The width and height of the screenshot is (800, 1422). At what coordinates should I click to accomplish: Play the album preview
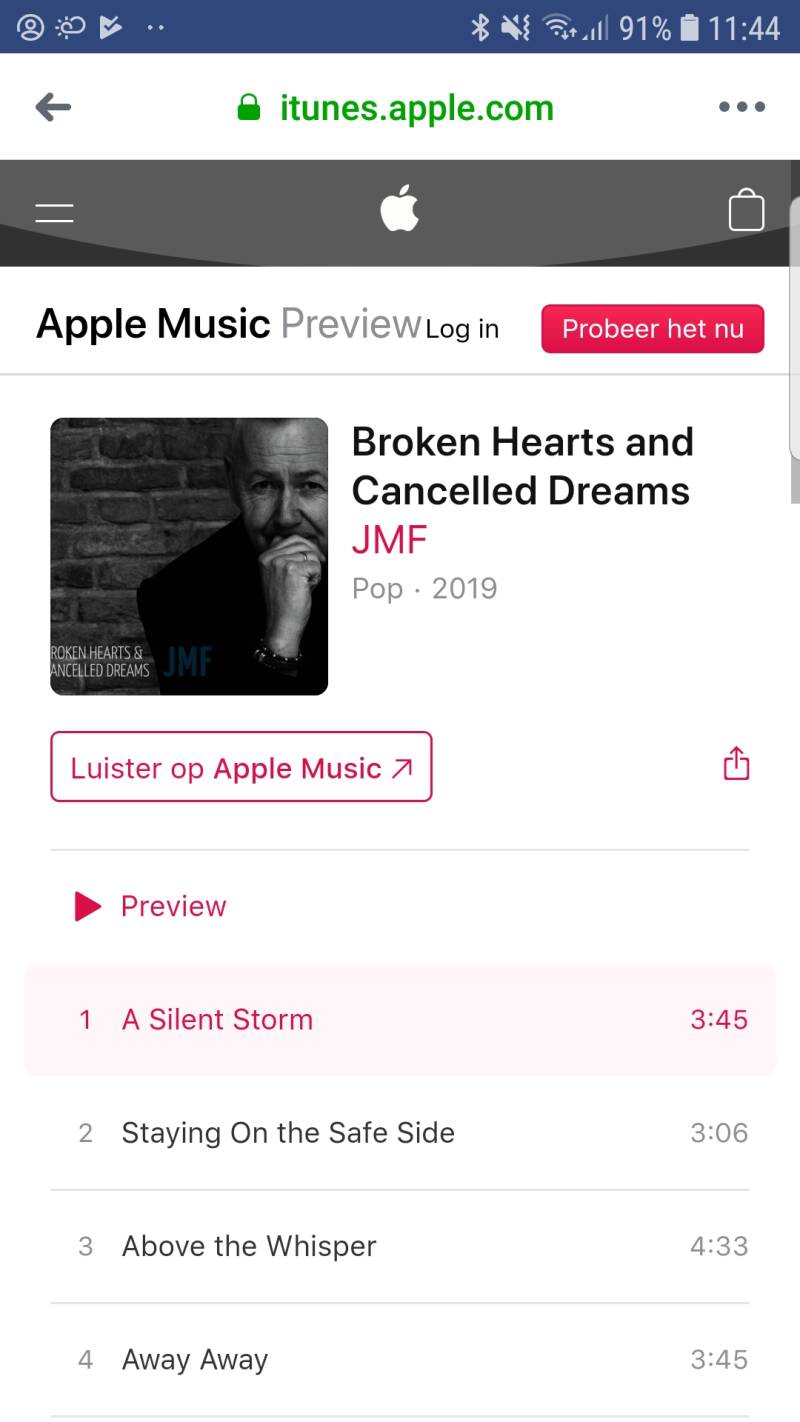pyautogui.click(x=152, y=906)
